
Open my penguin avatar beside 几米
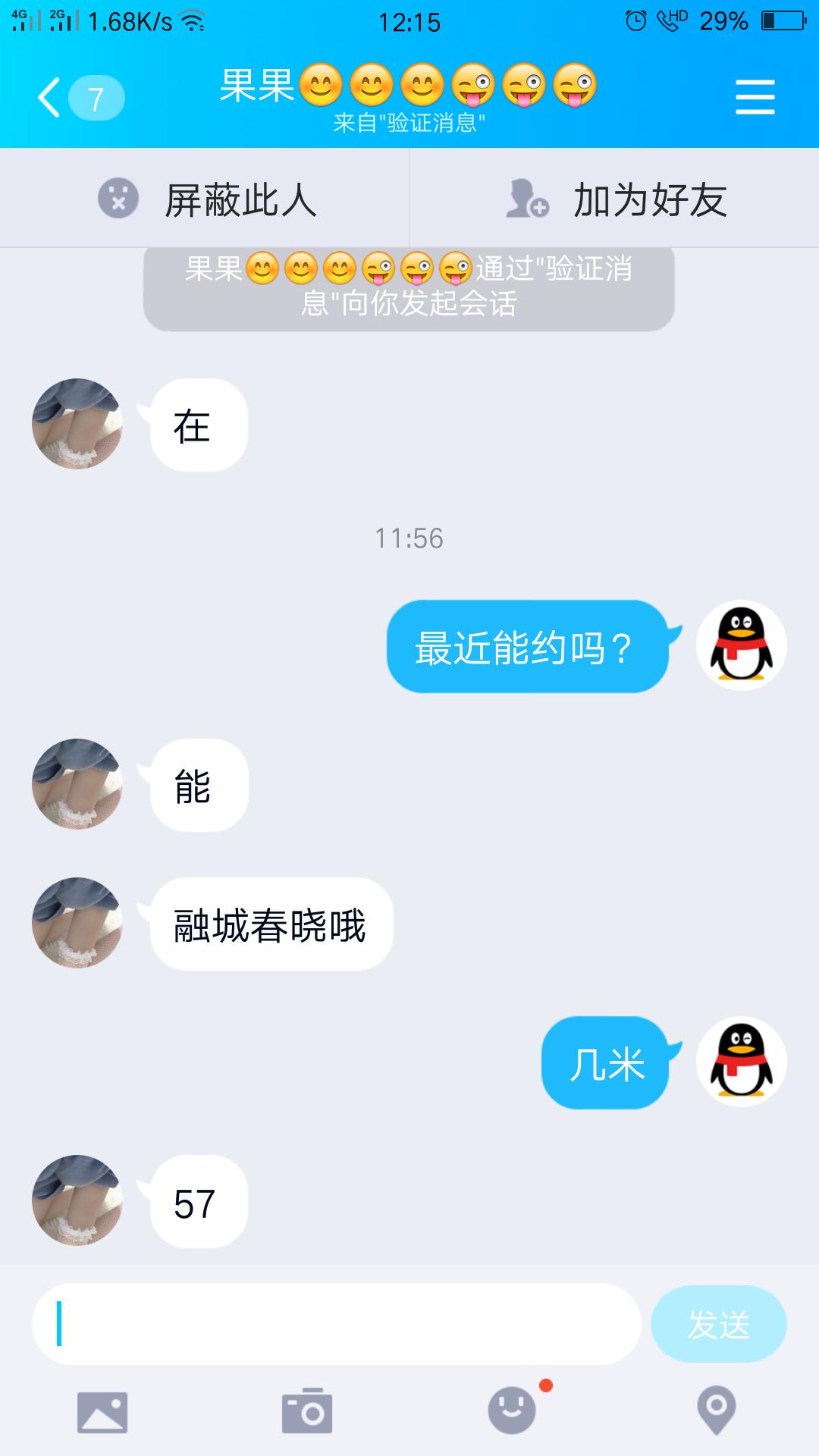point(741,1062)
